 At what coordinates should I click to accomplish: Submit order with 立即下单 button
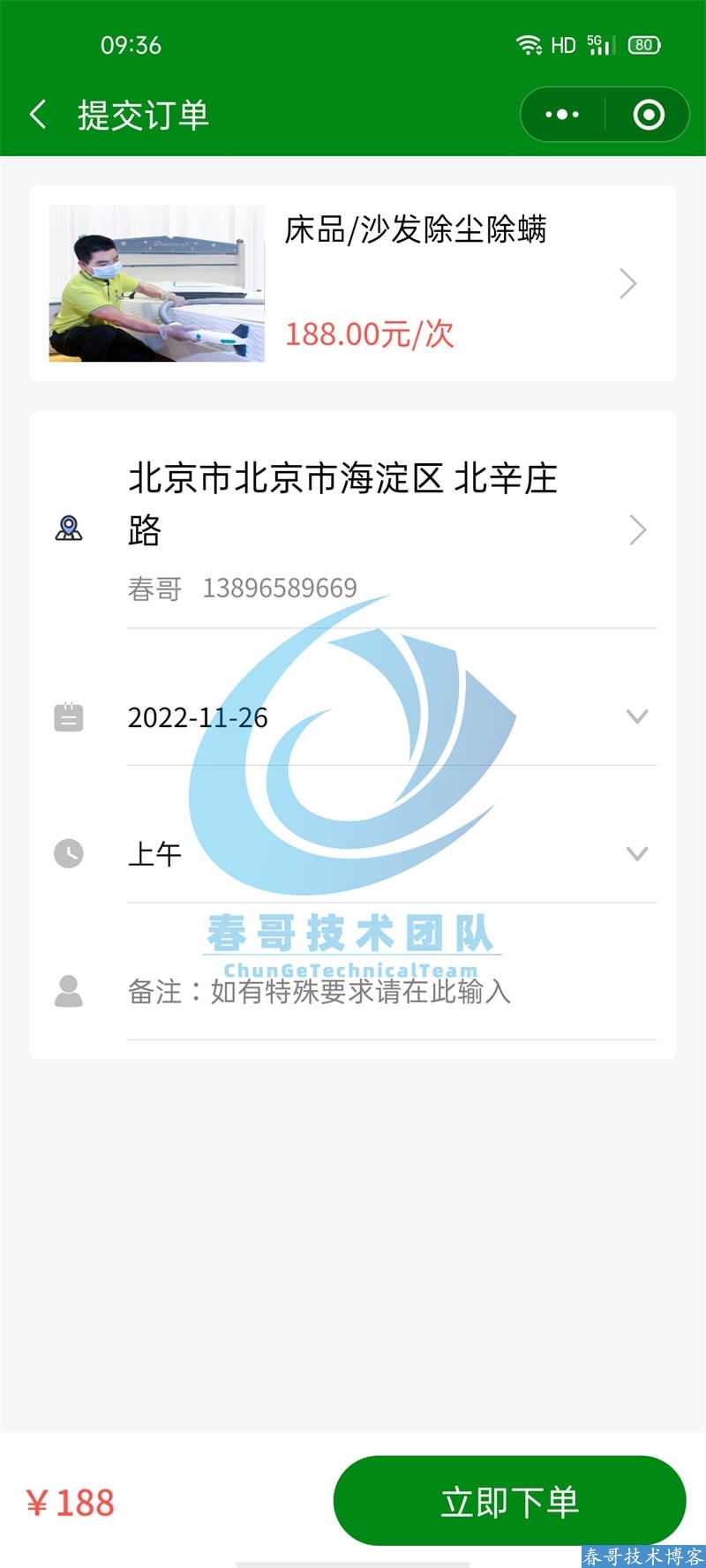(x=509, y=1501)
